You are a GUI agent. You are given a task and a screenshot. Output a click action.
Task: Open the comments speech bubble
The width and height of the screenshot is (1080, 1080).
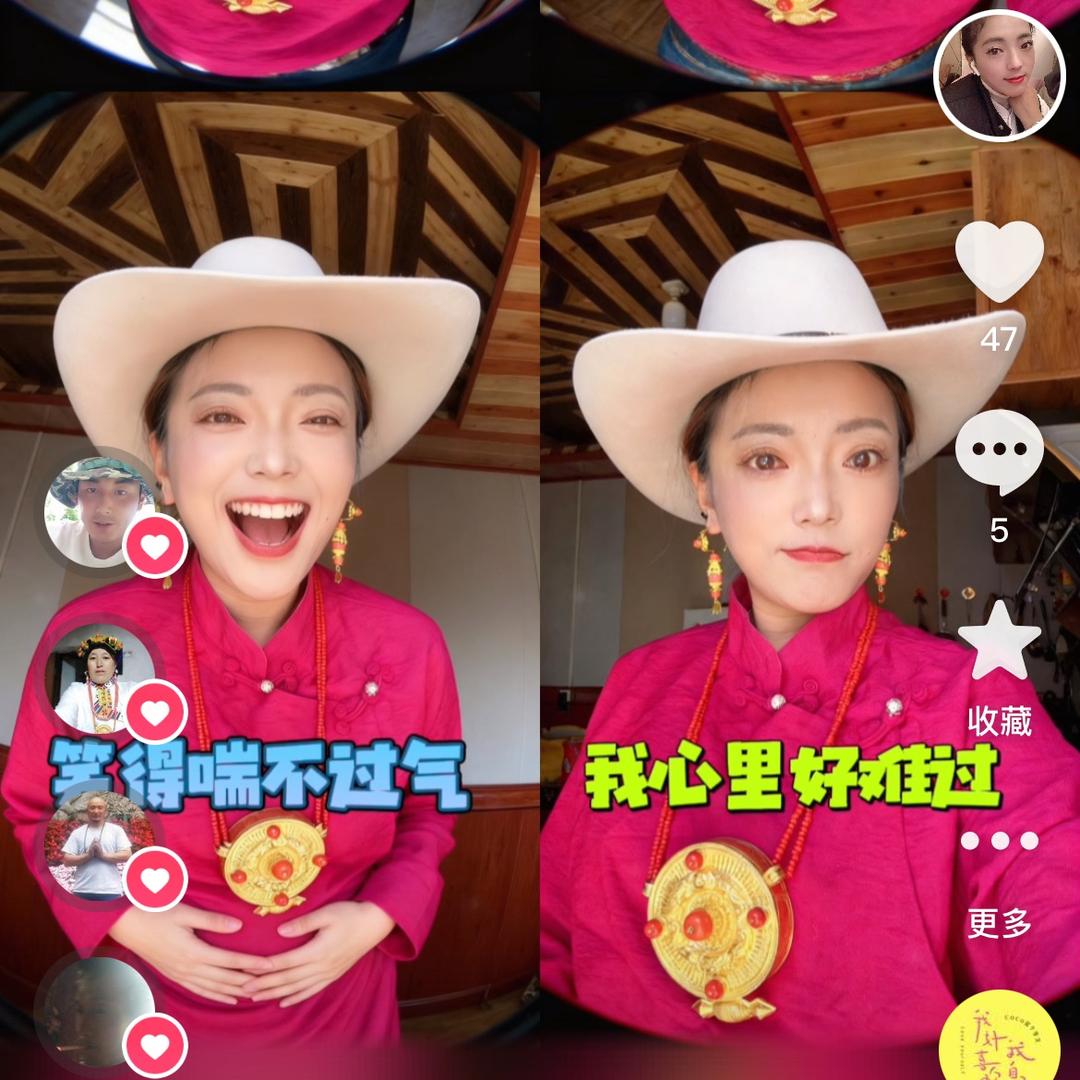pos(999,452)
